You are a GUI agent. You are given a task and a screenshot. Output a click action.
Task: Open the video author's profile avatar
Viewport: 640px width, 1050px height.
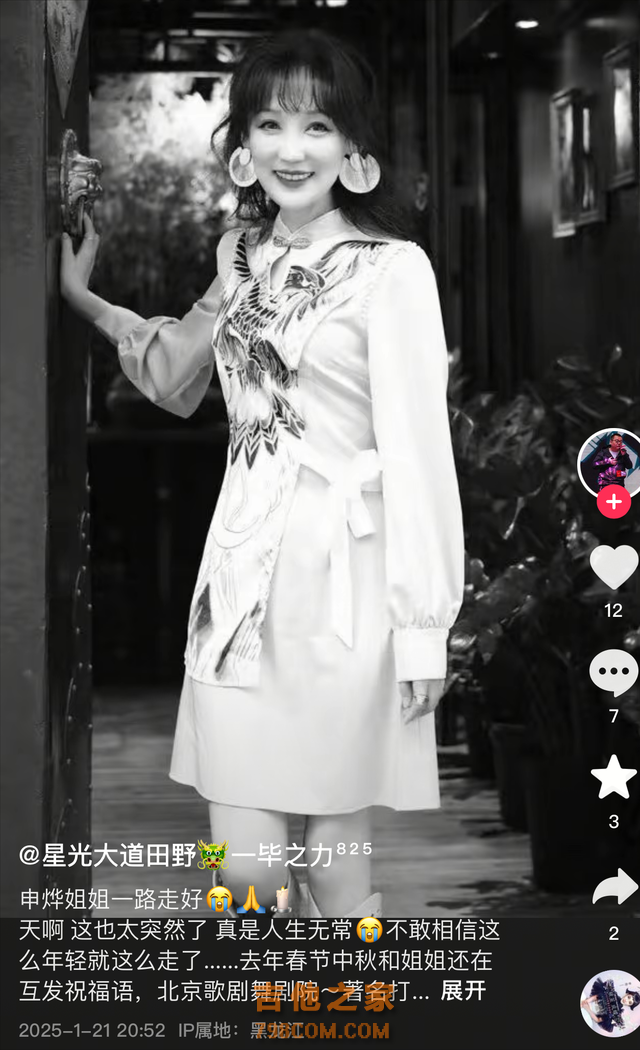[612, 462]
